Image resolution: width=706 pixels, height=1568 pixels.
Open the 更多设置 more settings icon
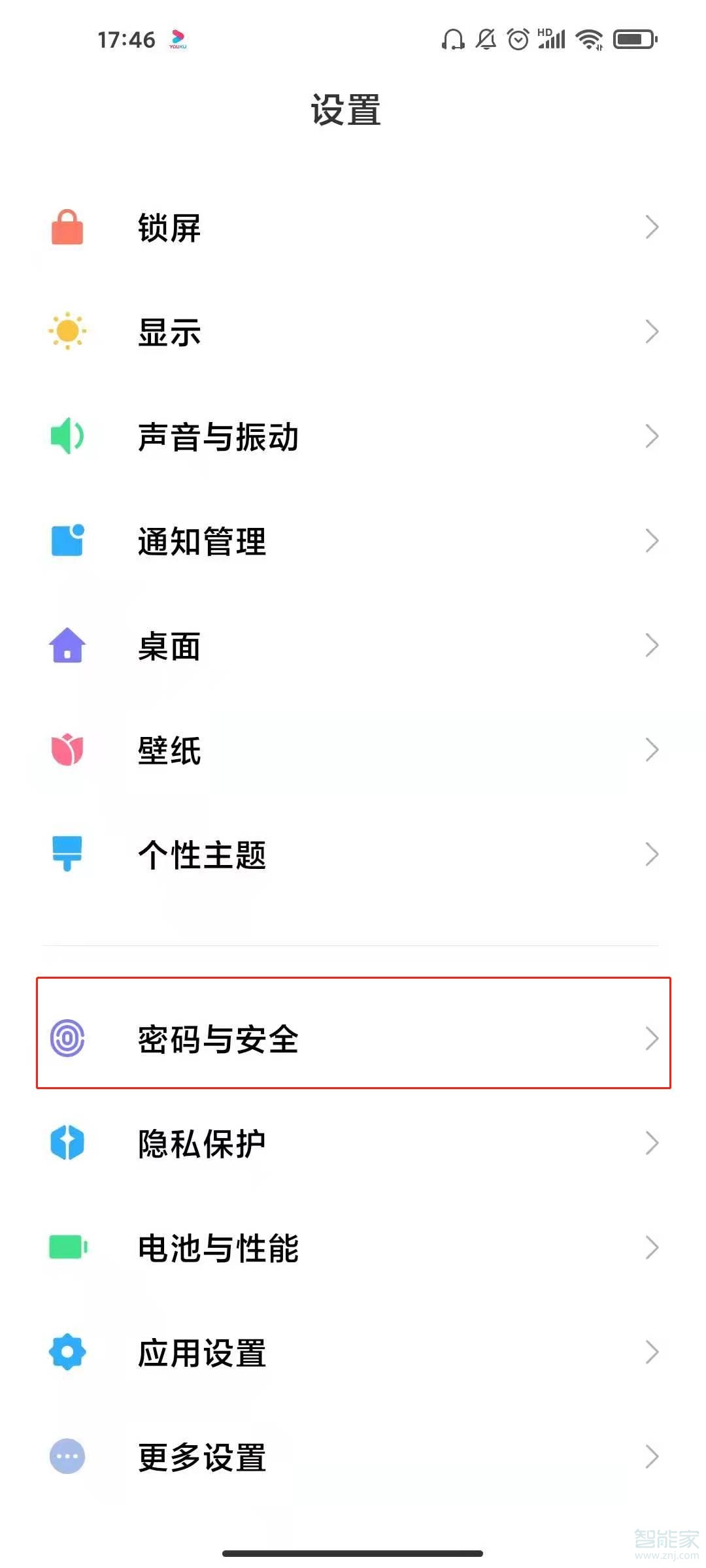pyautogui.click(x=66, y=1456)
